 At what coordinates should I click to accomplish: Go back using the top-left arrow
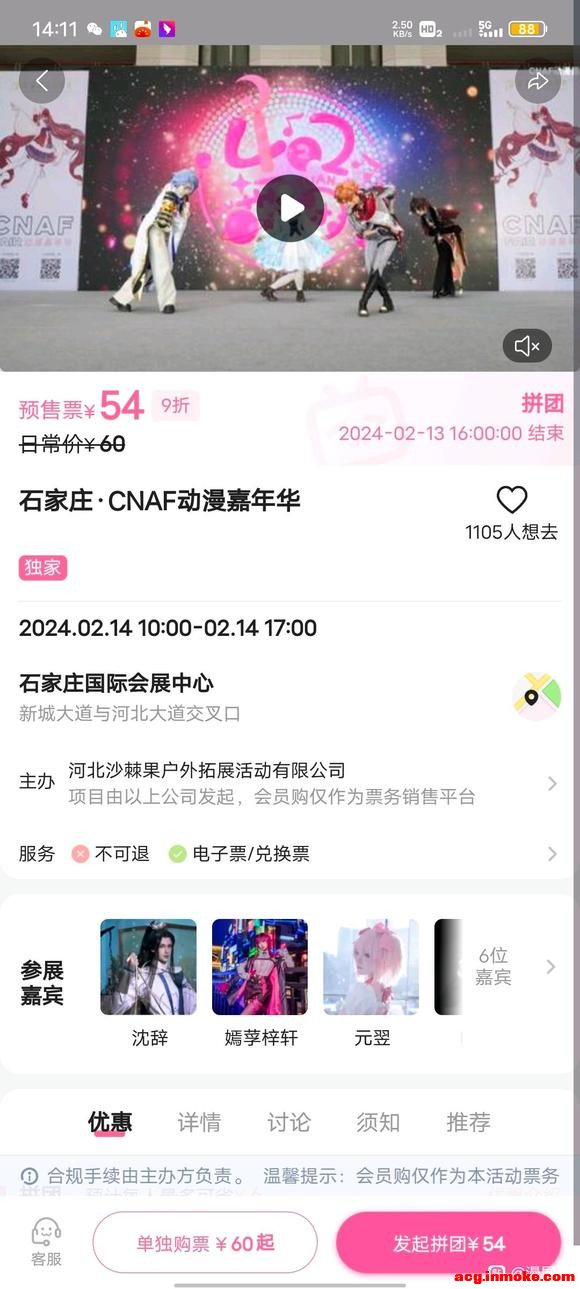(41, 82)
